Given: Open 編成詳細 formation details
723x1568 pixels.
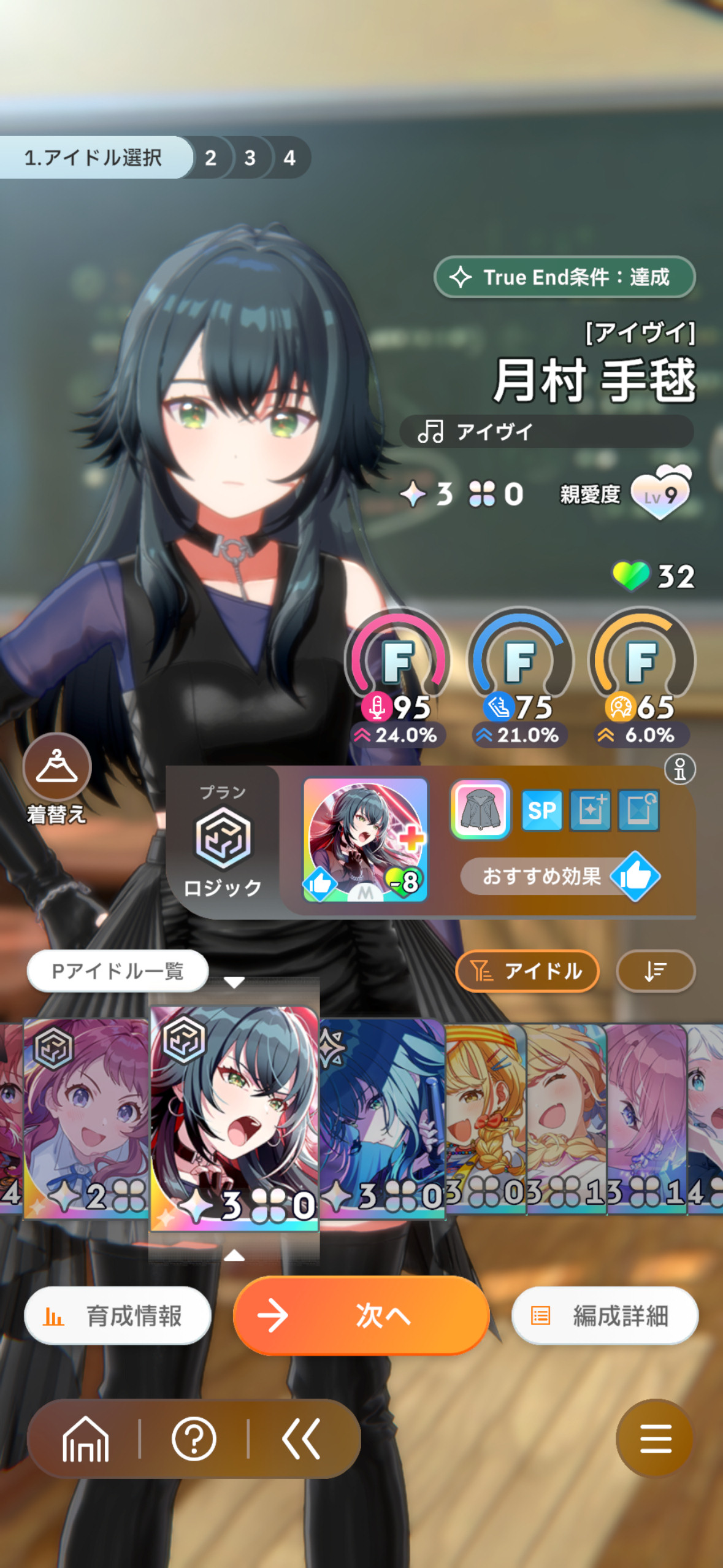Looking at the screenshot, I should coord(605,1315).
